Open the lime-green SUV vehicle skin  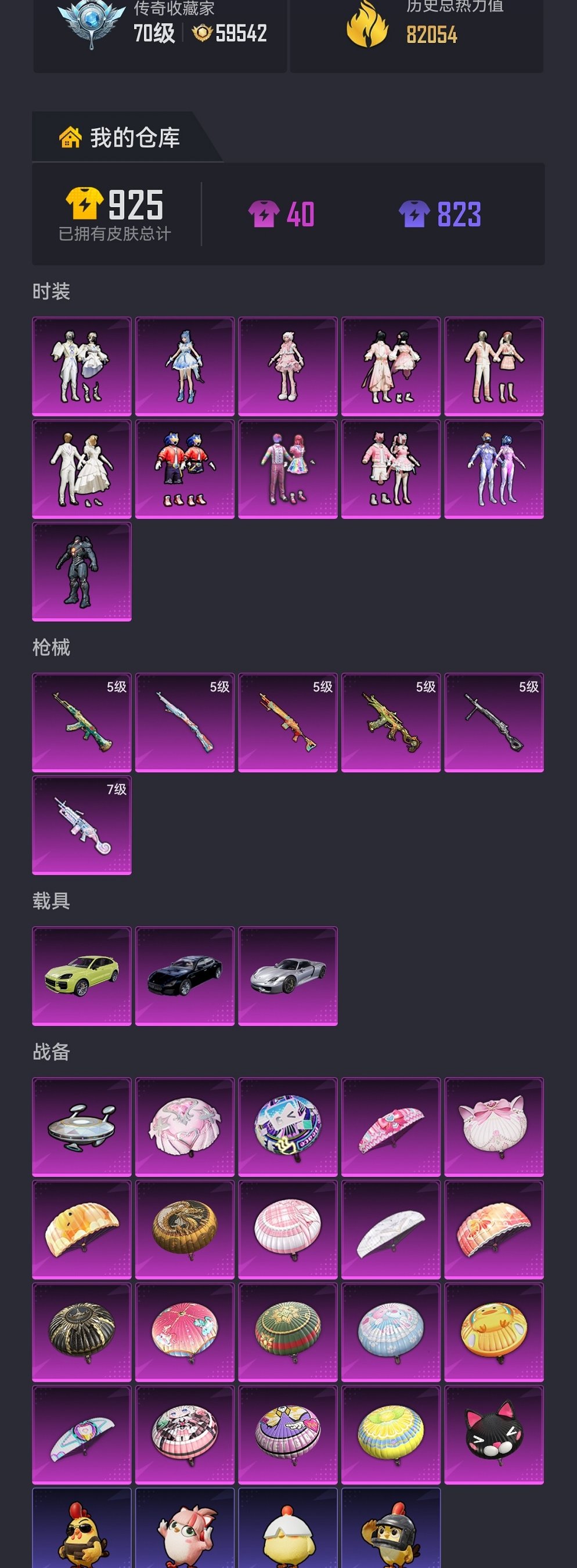pyautogui.click(x=82, y=976)
